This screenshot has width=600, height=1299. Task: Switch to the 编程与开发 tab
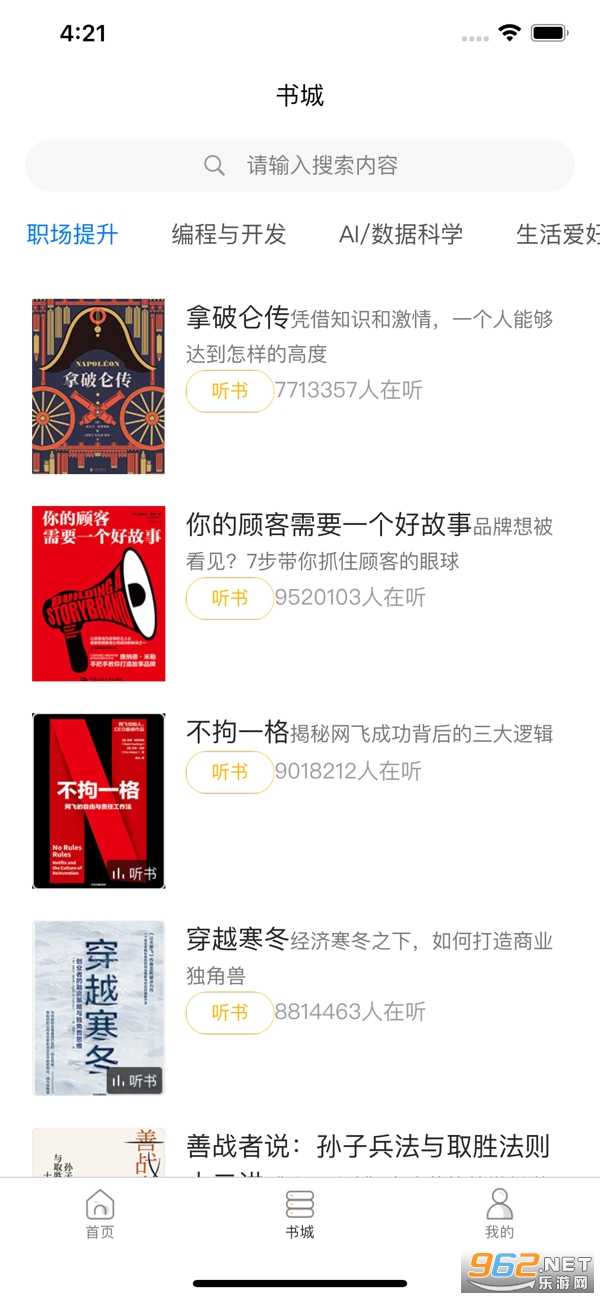(229, 235)
